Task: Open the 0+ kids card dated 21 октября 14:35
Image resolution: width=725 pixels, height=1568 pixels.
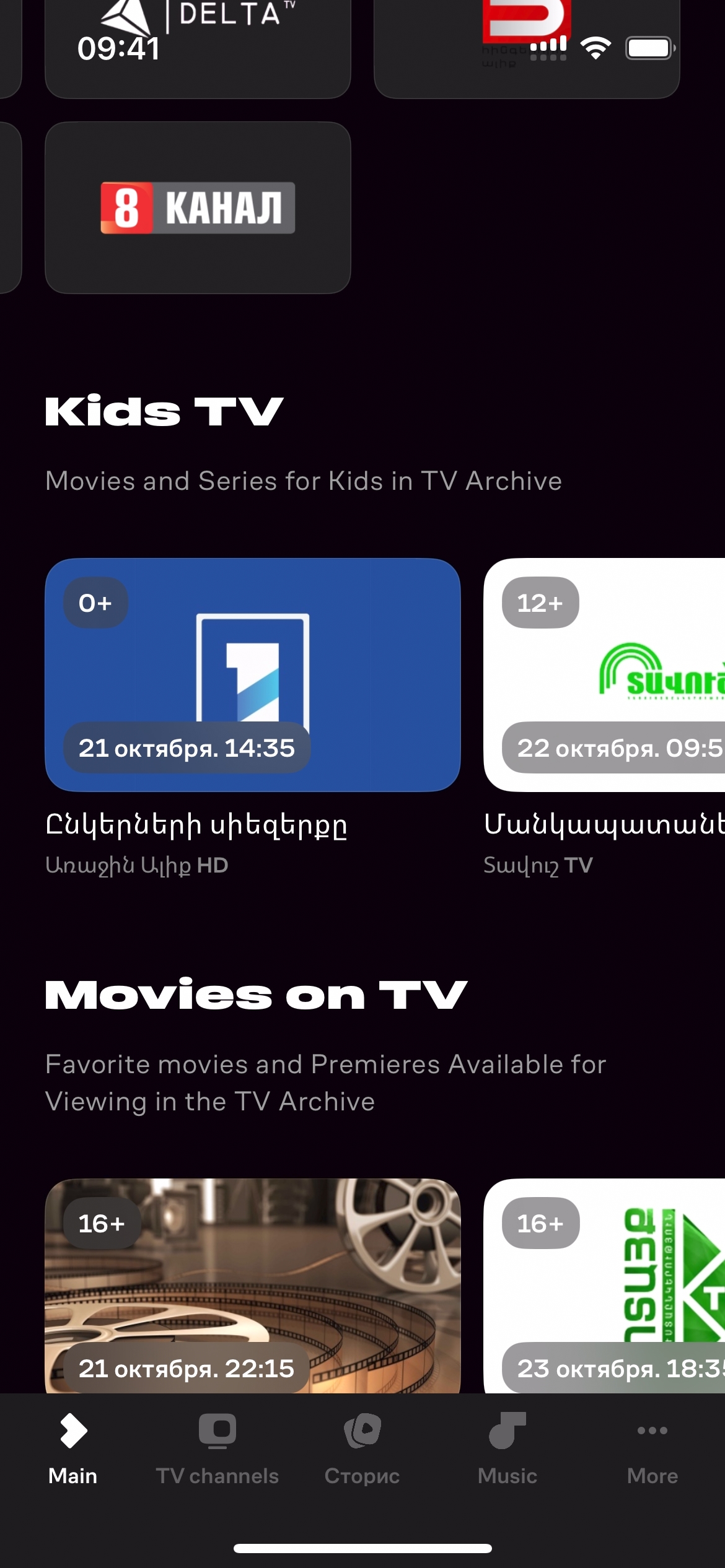Action: click(x=252, y=675)
